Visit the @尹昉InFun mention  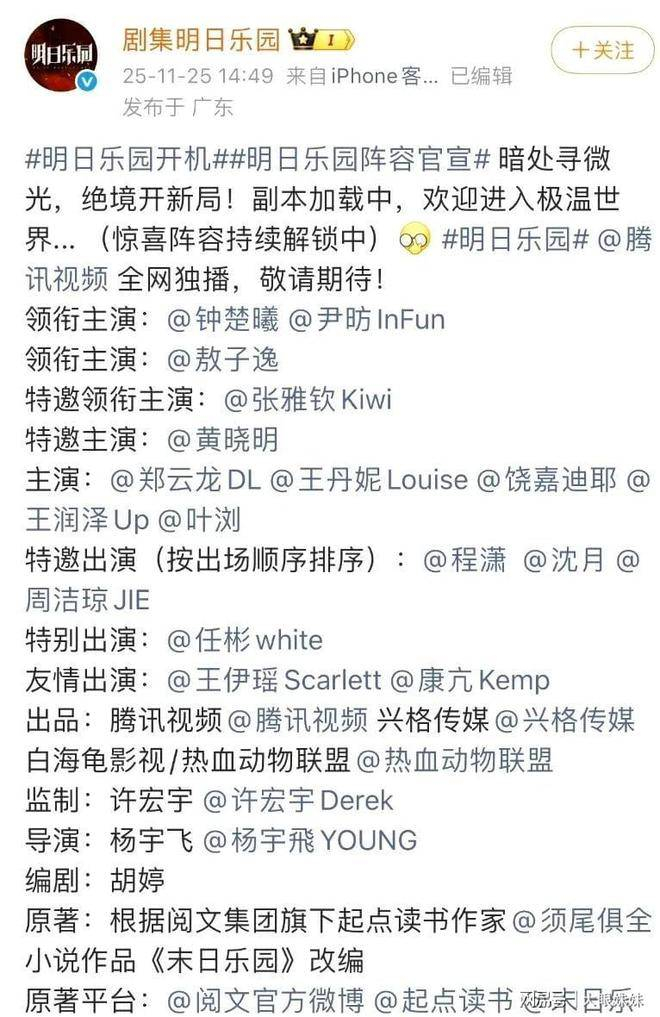(x=366, y=319)
